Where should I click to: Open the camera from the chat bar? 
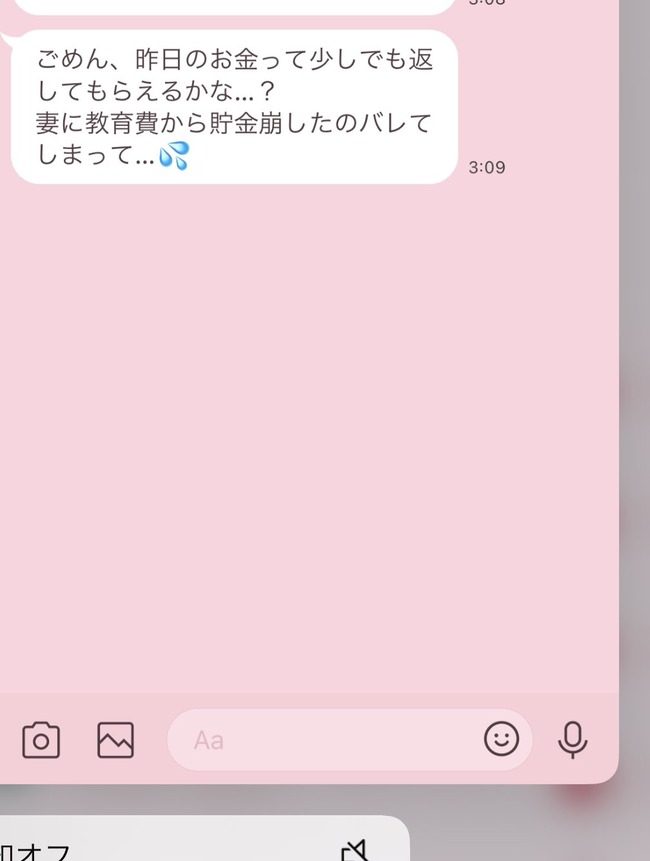coord(41,740)
